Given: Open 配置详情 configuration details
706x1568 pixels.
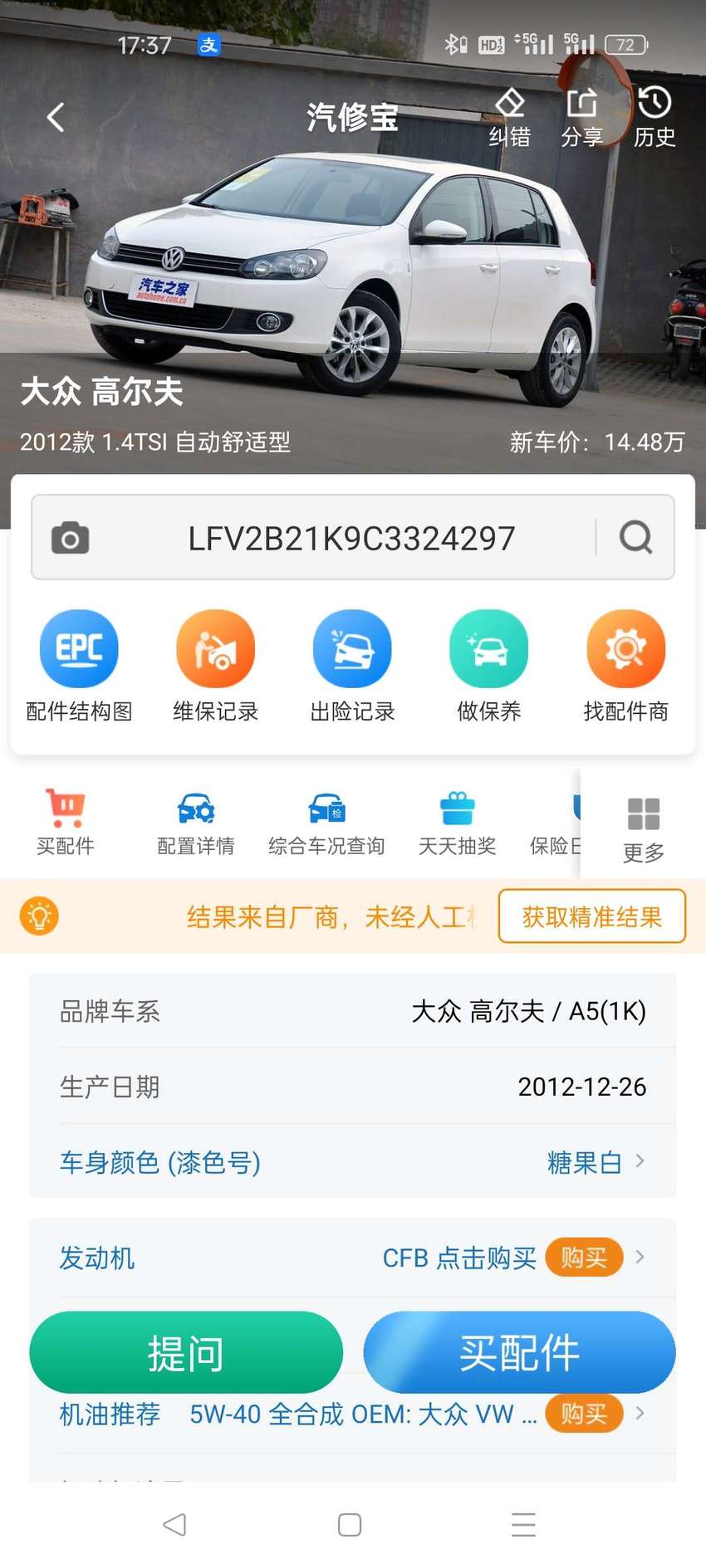Looking at the screenshot, I should click(196, 823).
